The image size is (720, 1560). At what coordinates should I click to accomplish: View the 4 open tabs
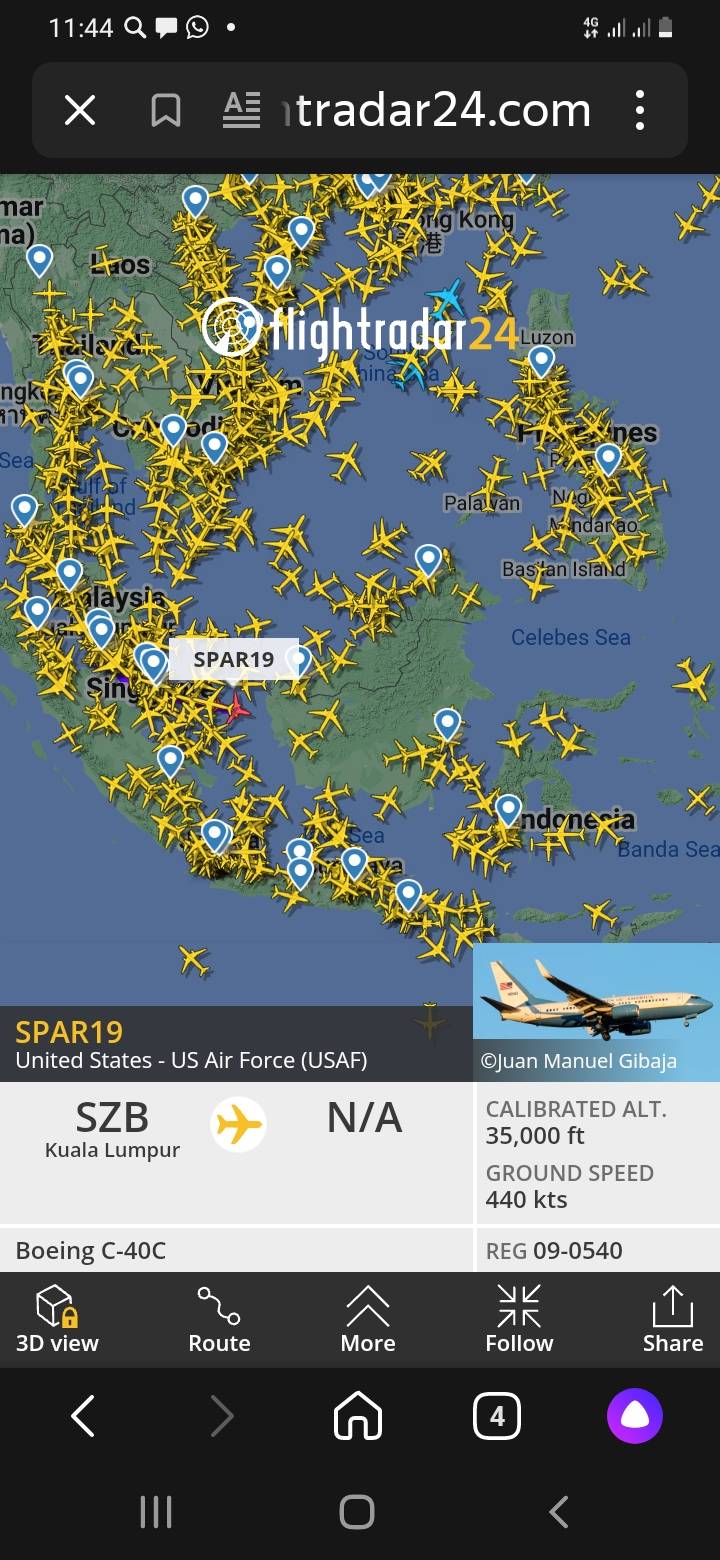pos(497,1417)
